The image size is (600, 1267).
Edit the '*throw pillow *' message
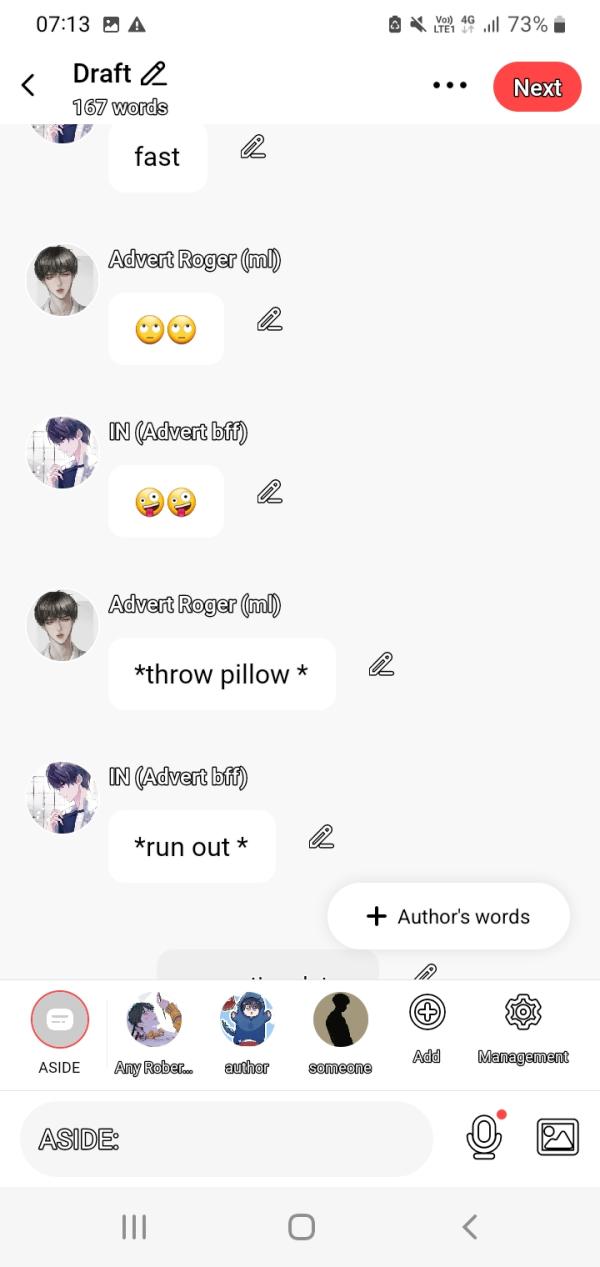[x=381, y=664]
